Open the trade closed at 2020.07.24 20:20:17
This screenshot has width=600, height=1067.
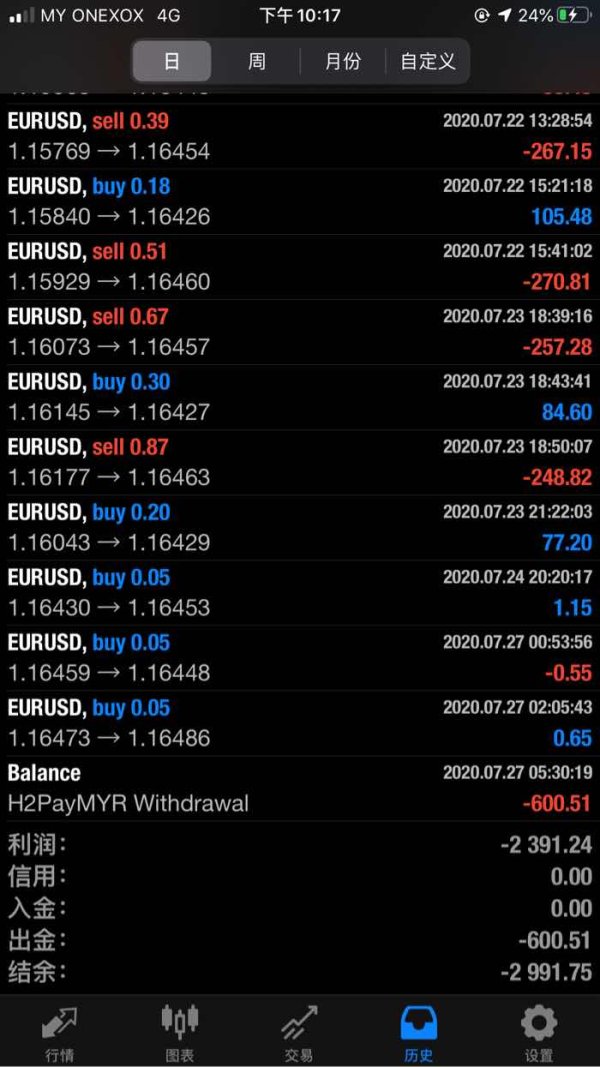(300, 592)
